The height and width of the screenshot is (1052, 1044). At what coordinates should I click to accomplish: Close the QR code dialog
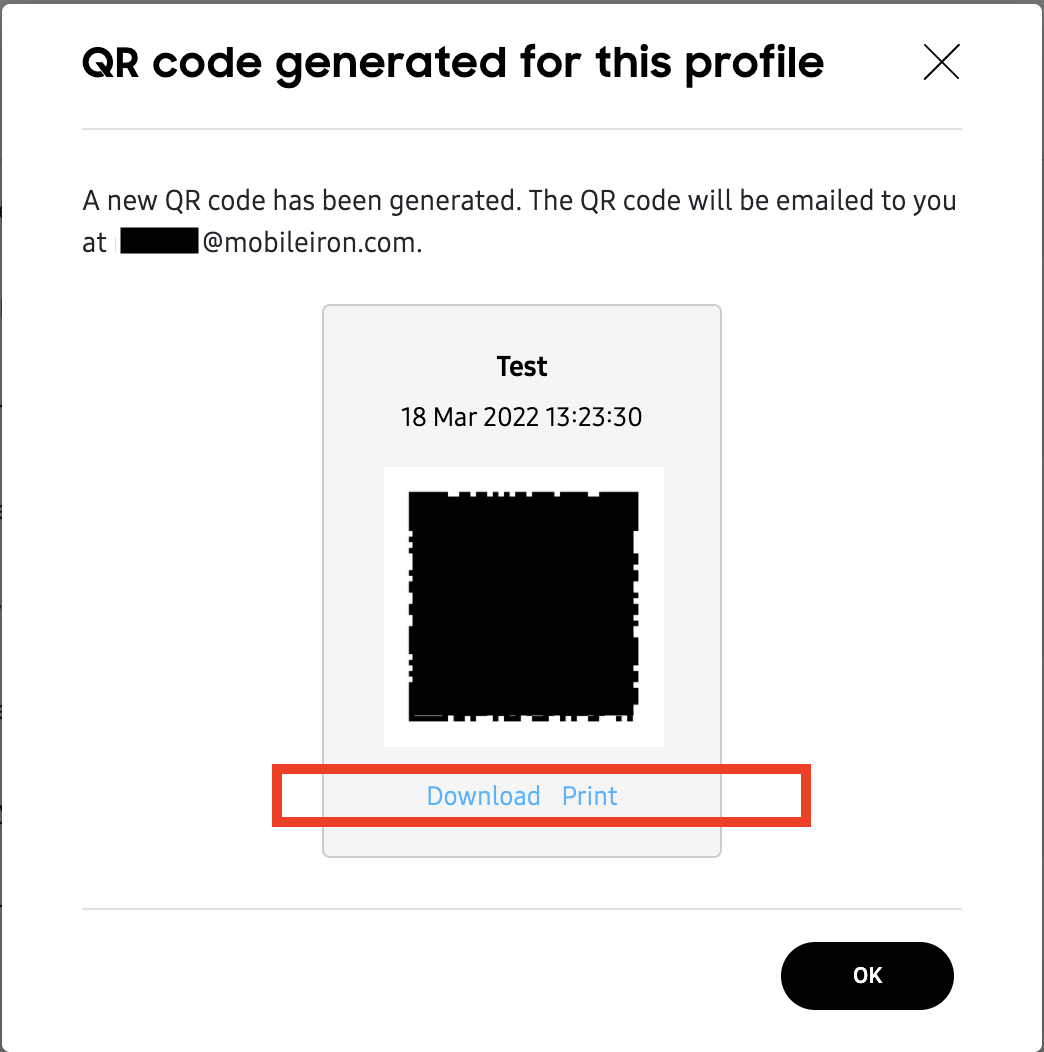point(941,63)
